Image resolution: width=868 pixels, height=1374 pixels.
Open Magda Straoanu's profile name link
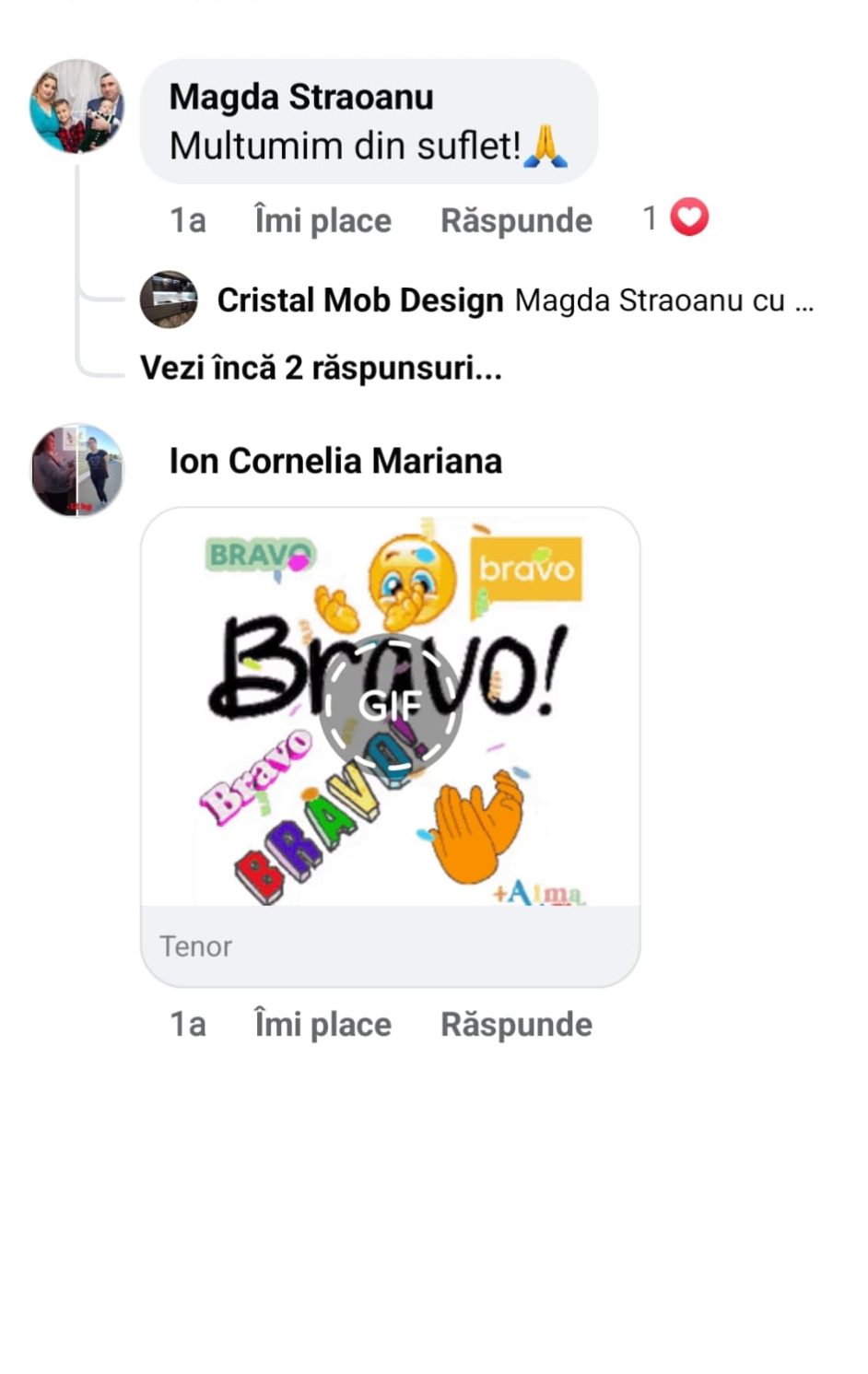point(300,97)
